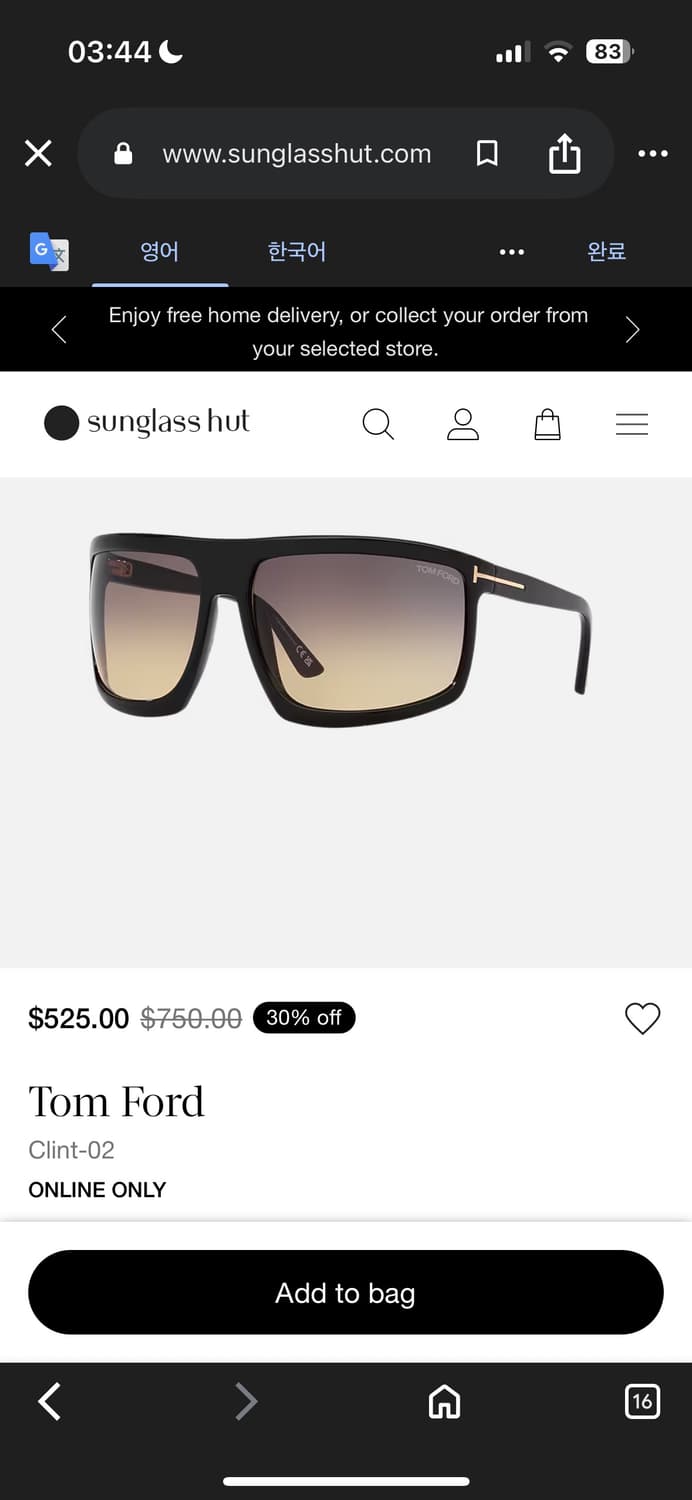Open the 16 open tabs view
The image size is (692, 1500).
(x=641, y=1401)
